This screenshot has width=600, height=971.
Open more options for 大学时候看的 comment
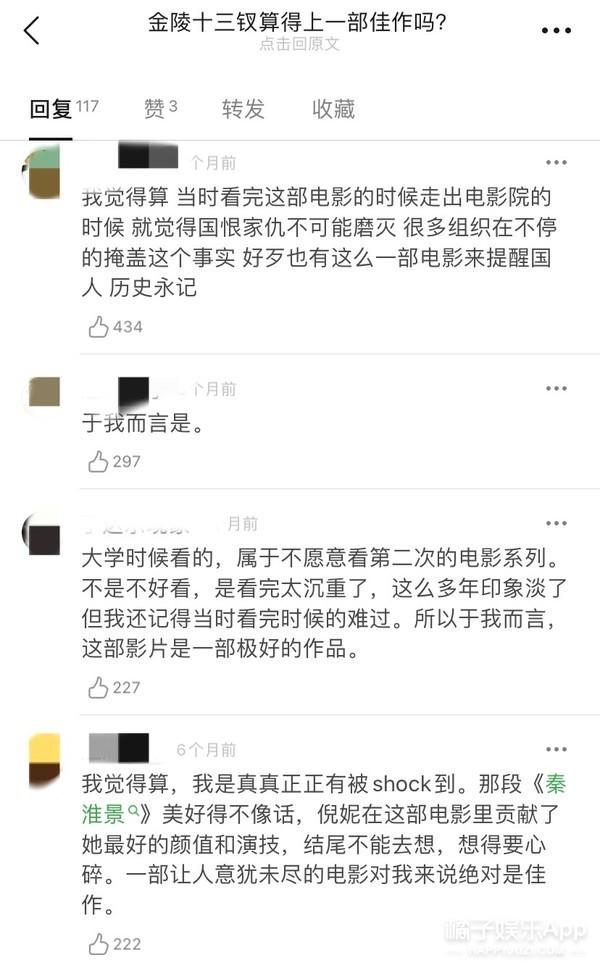[x=556, y=523]
